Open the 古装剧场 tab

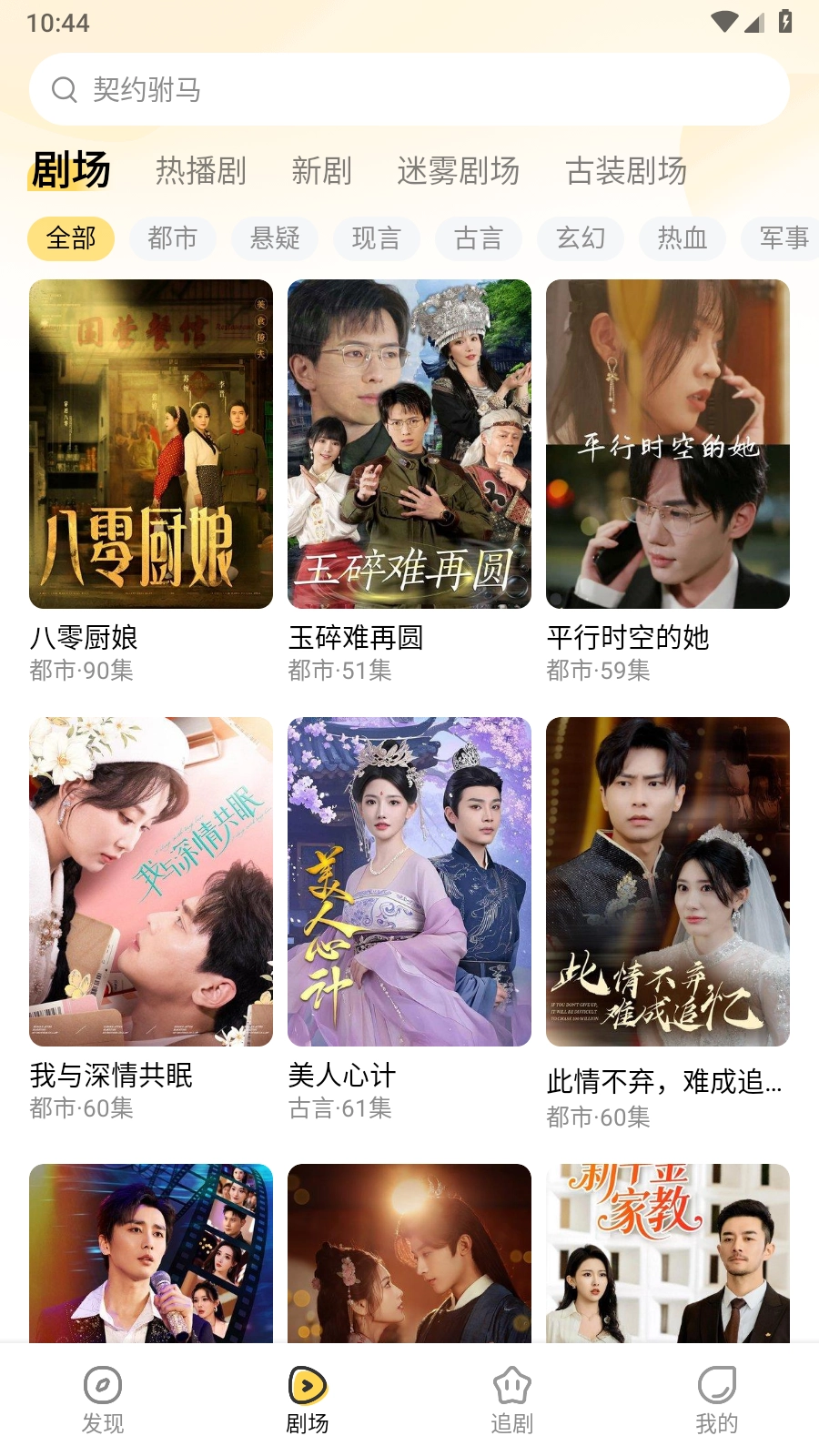click(626, 170)
